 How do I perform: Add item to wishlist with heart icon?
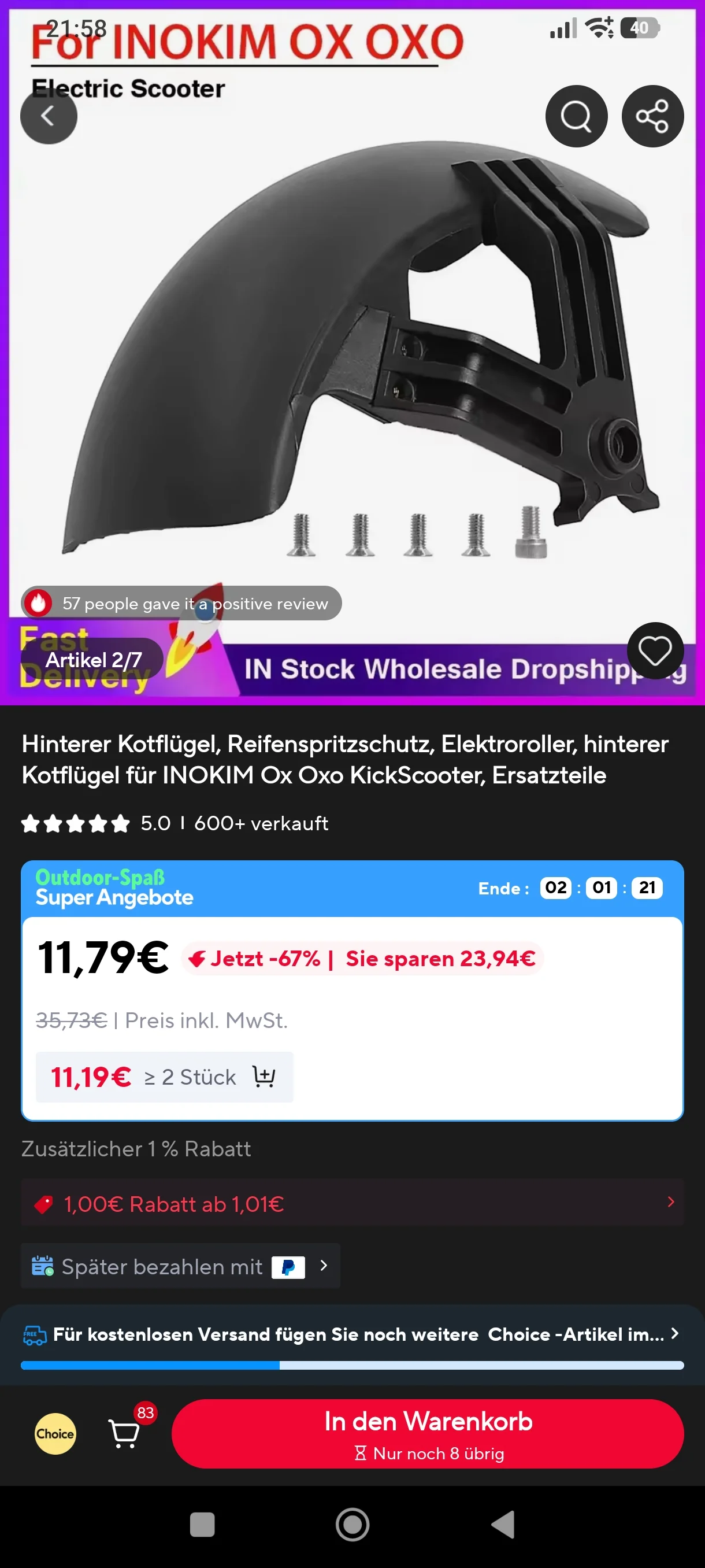point(655,650)
